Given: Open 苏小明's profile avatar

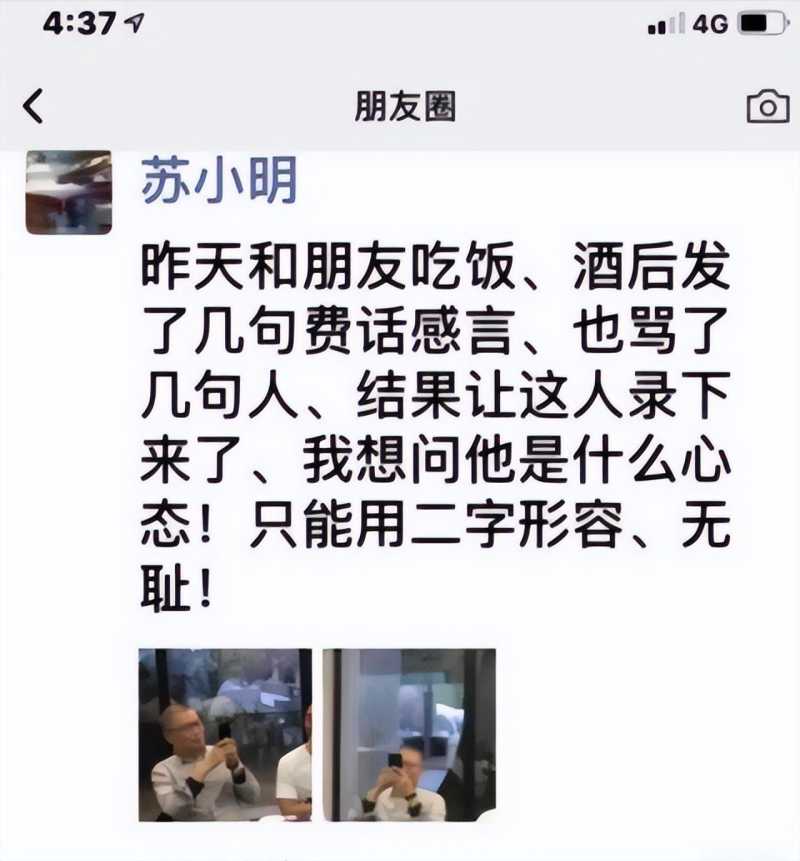Looking at the screenshot, I should pyautogui.click(x=68, y=192).
